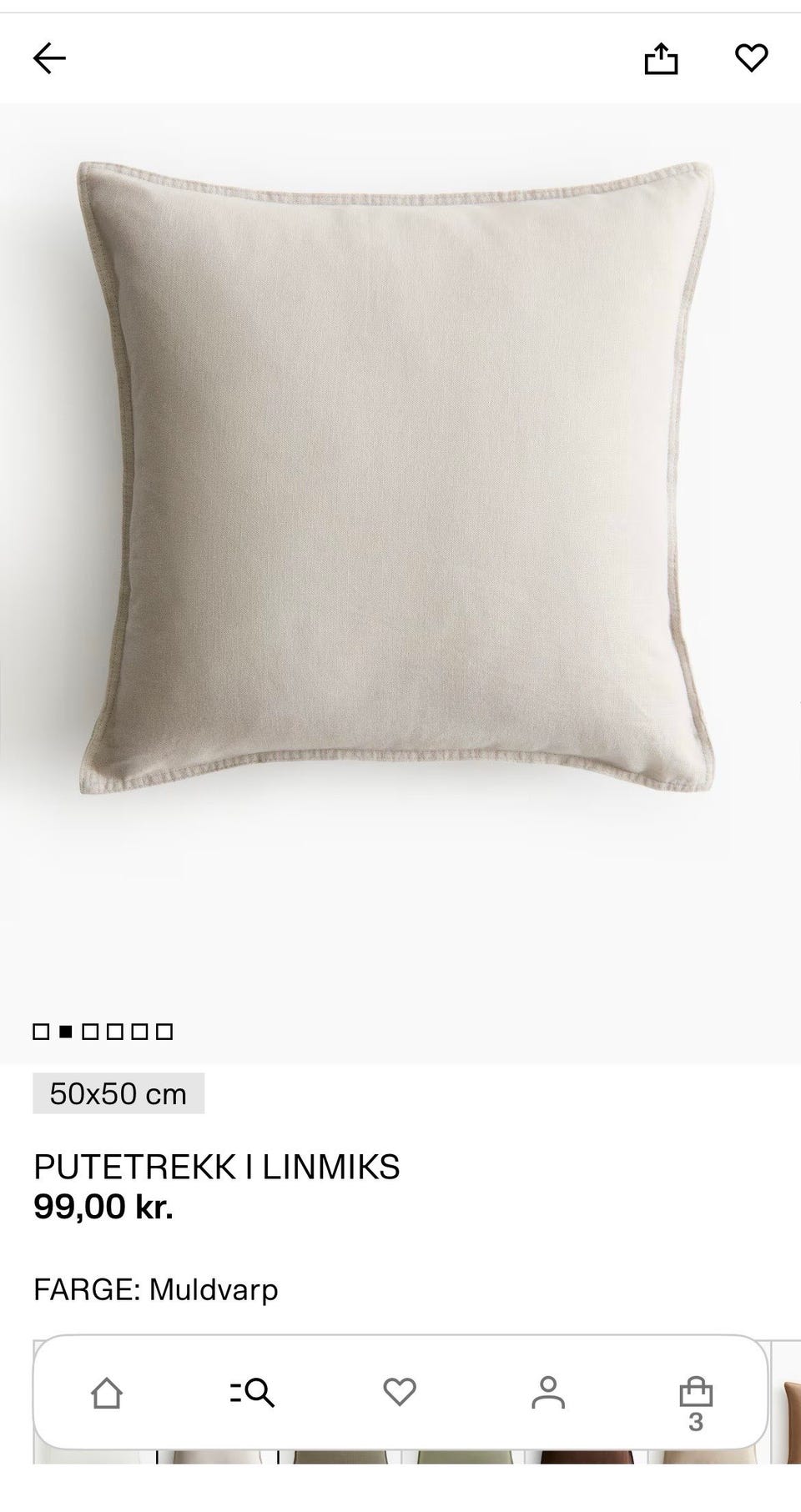This screenshot has width=801, height=1512.
Task: Go back to the previous page
Action: click(x=49, y=58)
